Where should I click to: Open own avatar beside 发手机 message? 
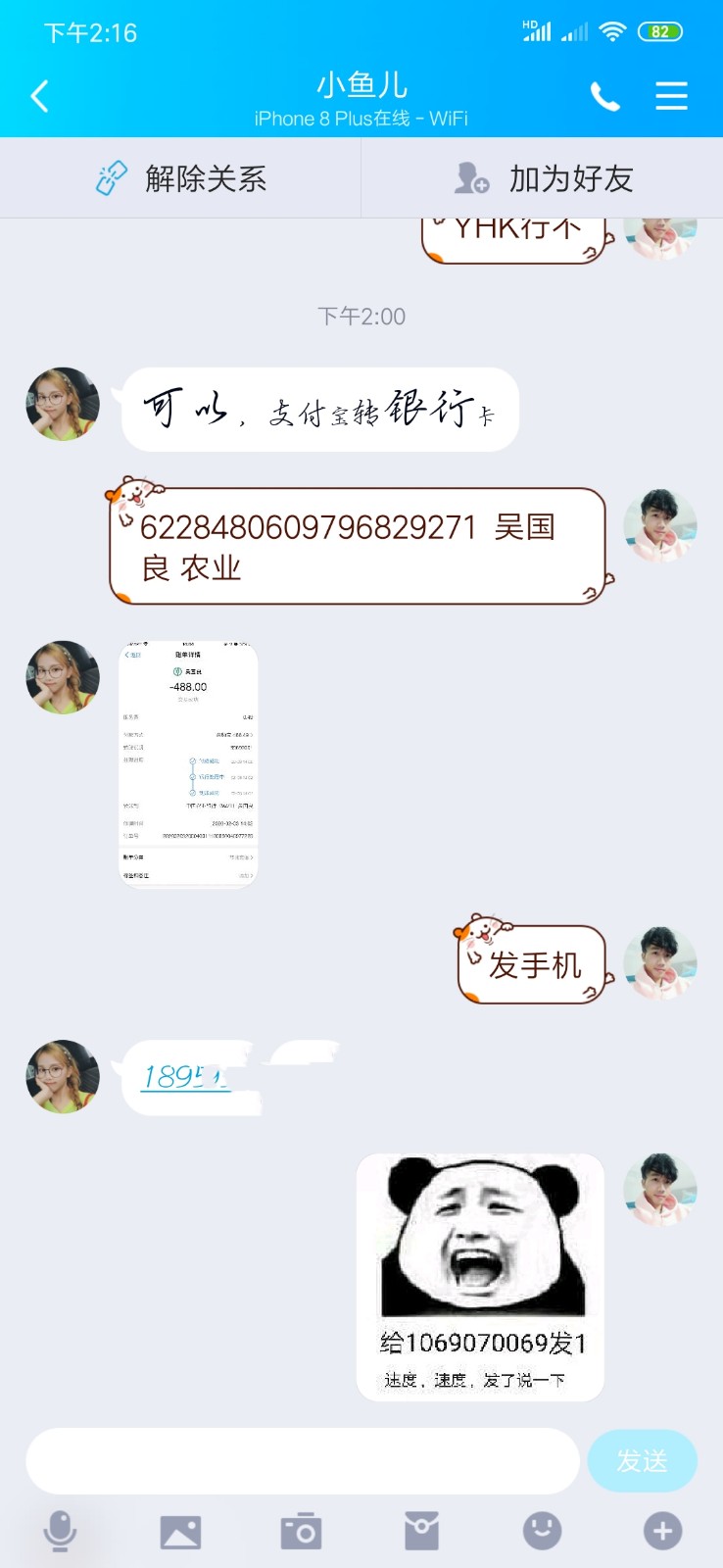(659, 963)
